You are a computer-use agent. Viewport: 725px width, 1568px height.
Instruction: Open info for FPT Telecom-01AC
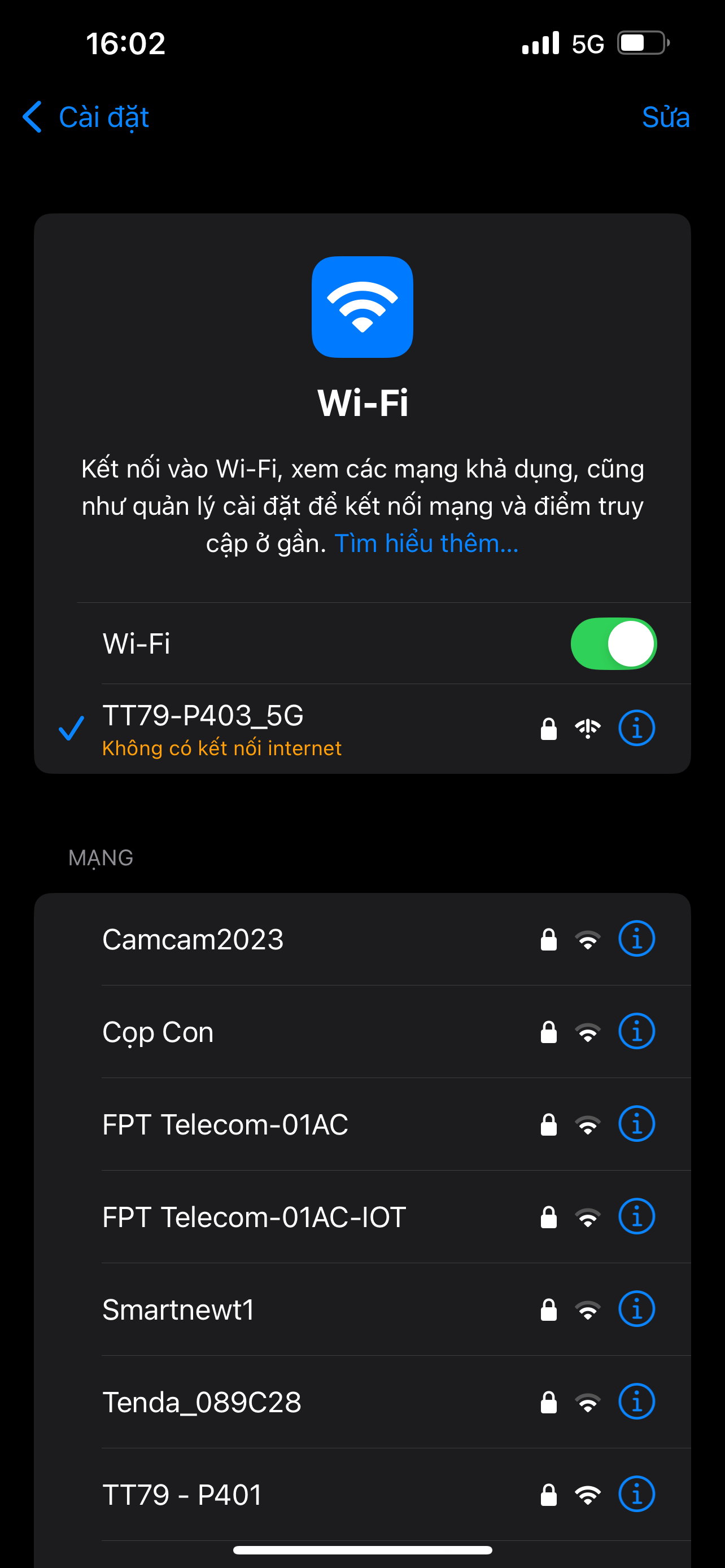click(636, 1124)
